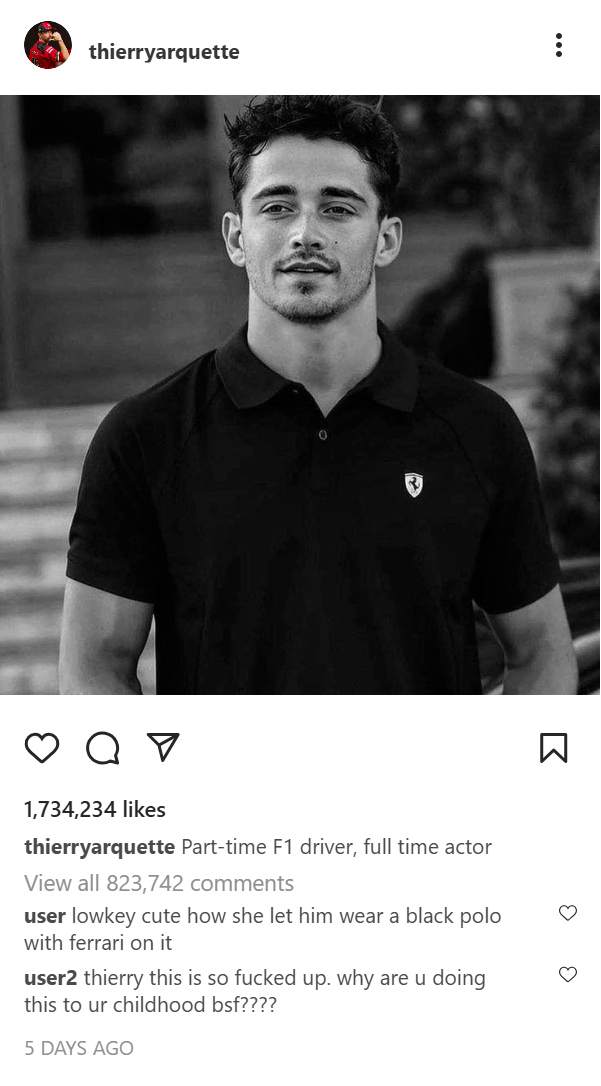Like user's comment about the black polo

point(568,913)
